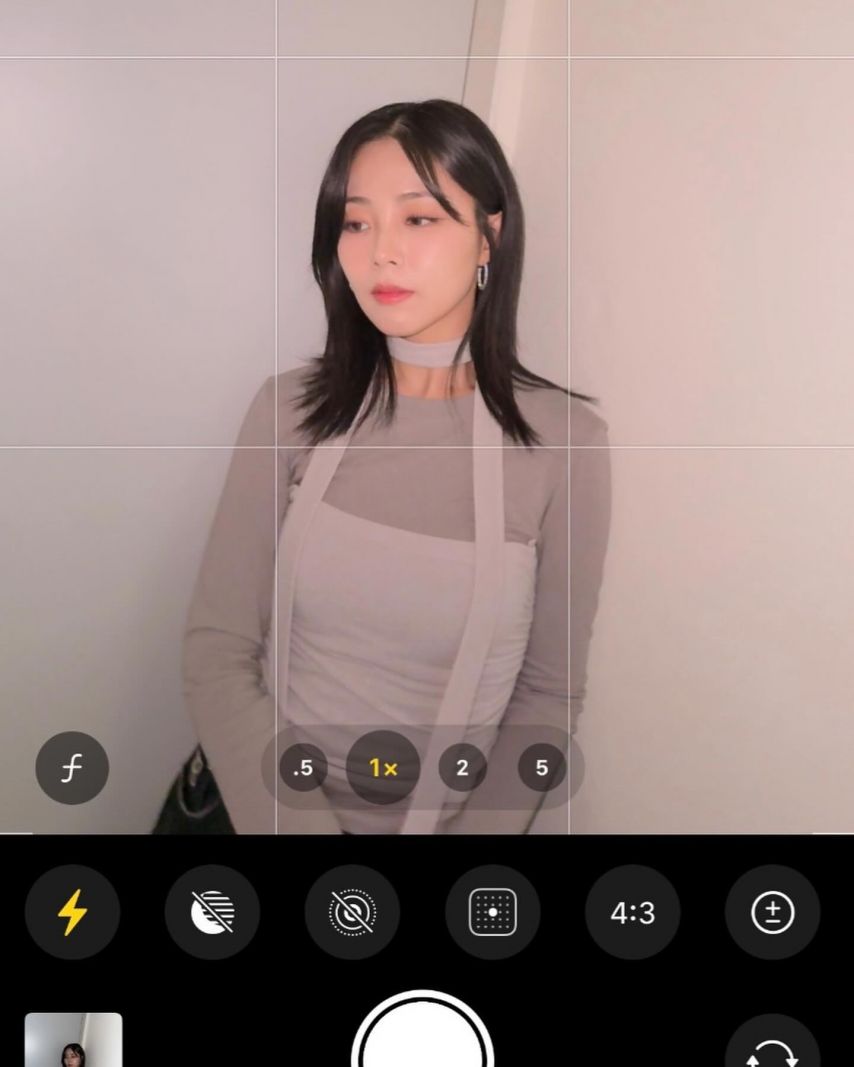Switch to the .5 ultra-wide lens
The image size is (854, 1067).
pyautogui.click(x=303, y=768)
